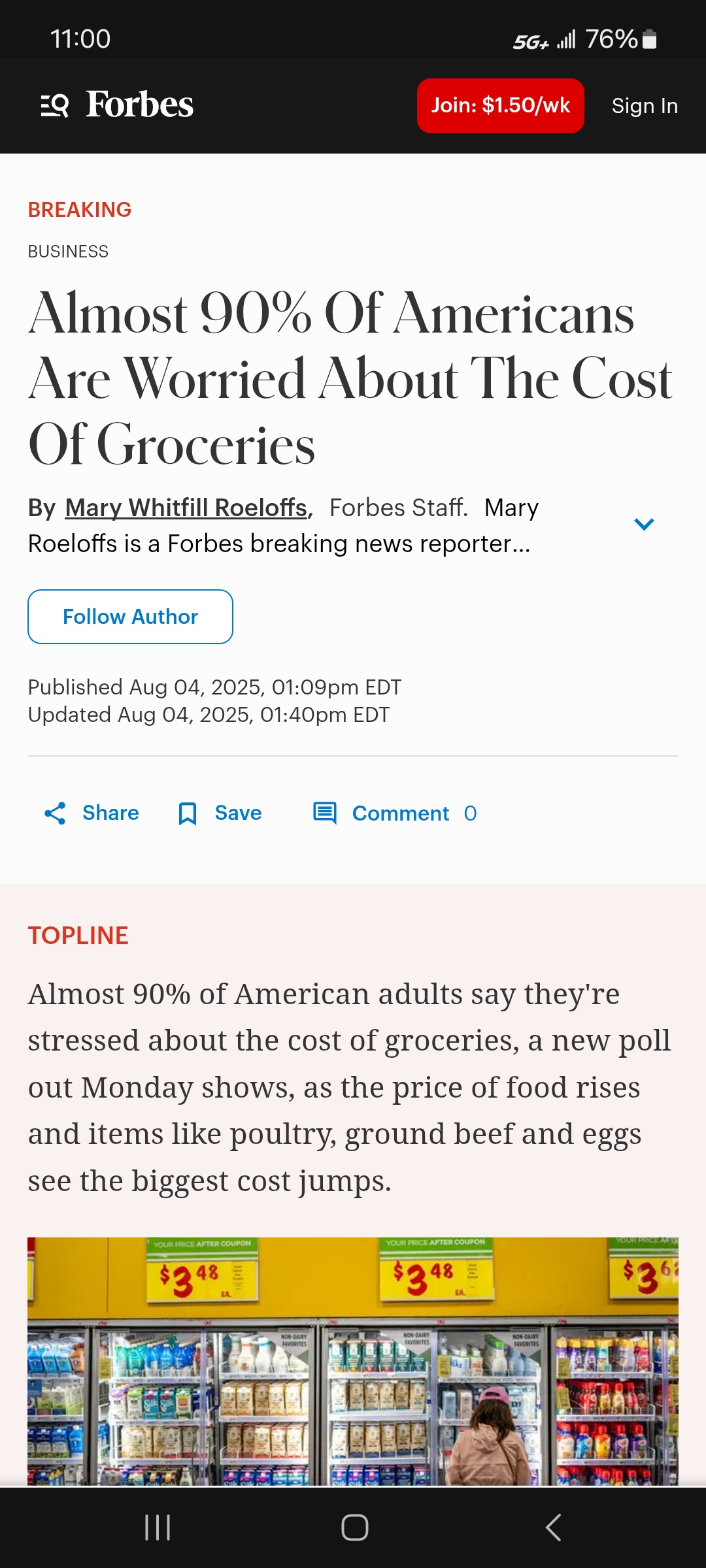Open the article comments
The height and width of the screenshot is (1568, 706).
[x=395, y=813]
